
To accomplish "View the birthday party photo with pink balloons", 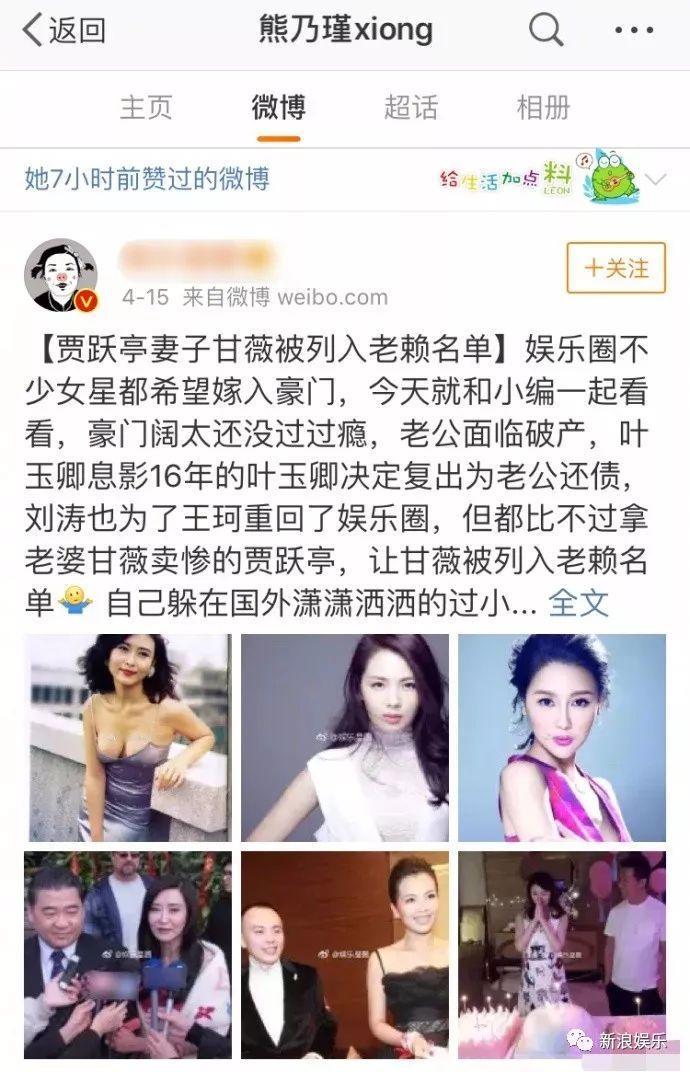I will click(x=562, y=954).
